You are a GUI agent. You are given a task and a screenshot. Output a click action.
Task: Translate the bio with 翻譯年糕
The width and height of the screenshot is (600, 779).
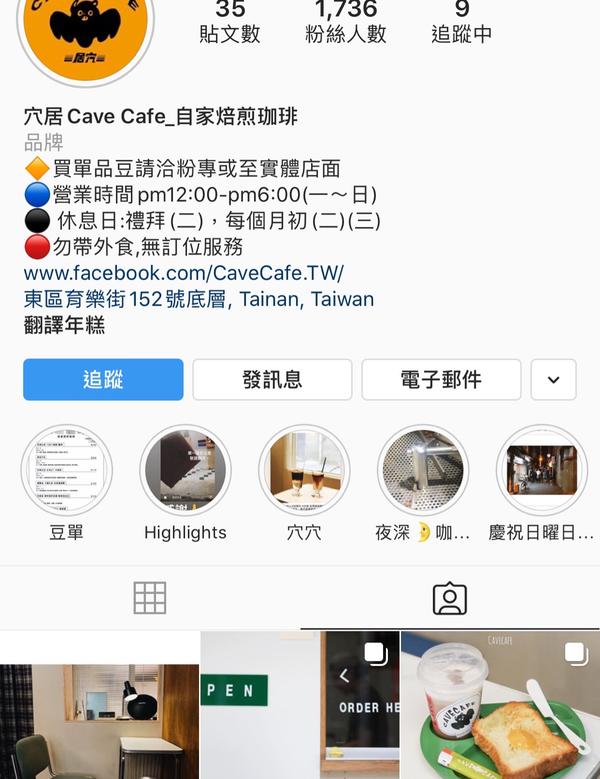pos(65,325)
